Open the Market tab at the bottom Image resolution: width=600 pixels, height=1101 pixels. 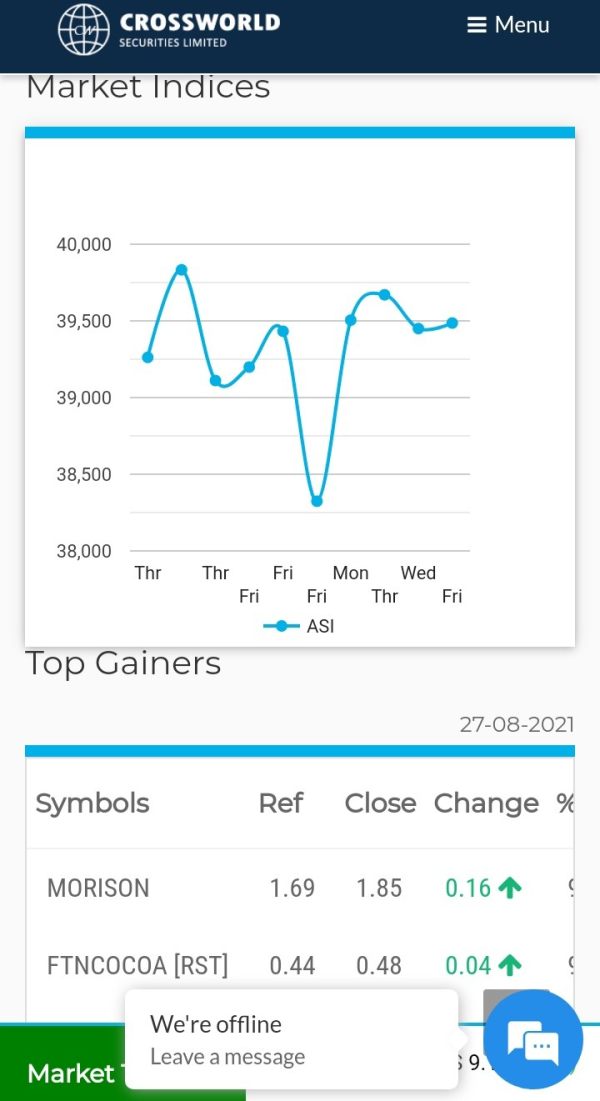coord(70,1073)
